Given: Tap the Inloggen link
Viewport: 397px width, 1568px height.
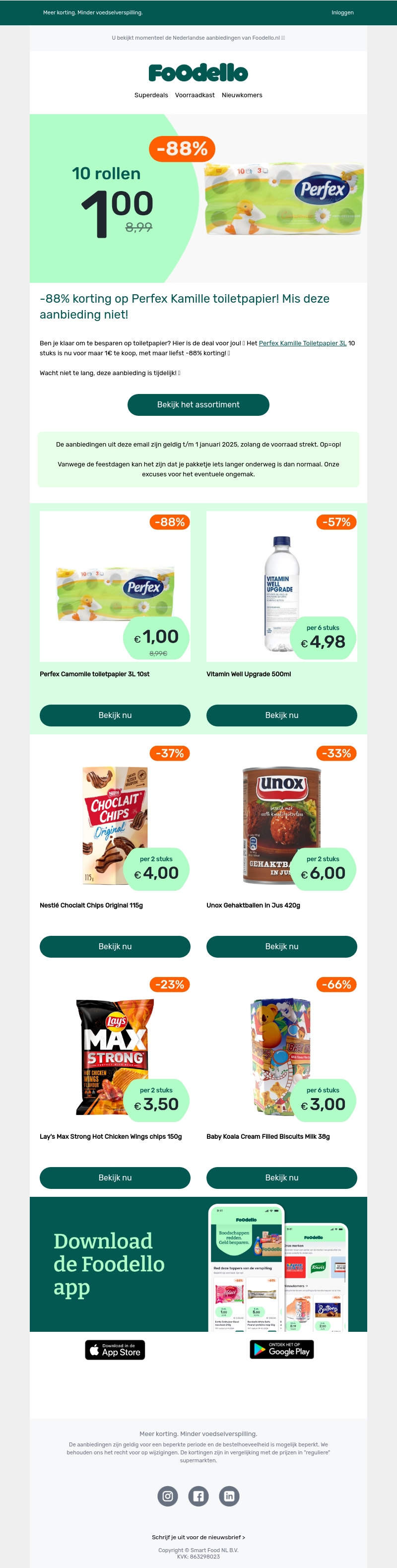Looking at the screenshot, I should click(342, 12).
